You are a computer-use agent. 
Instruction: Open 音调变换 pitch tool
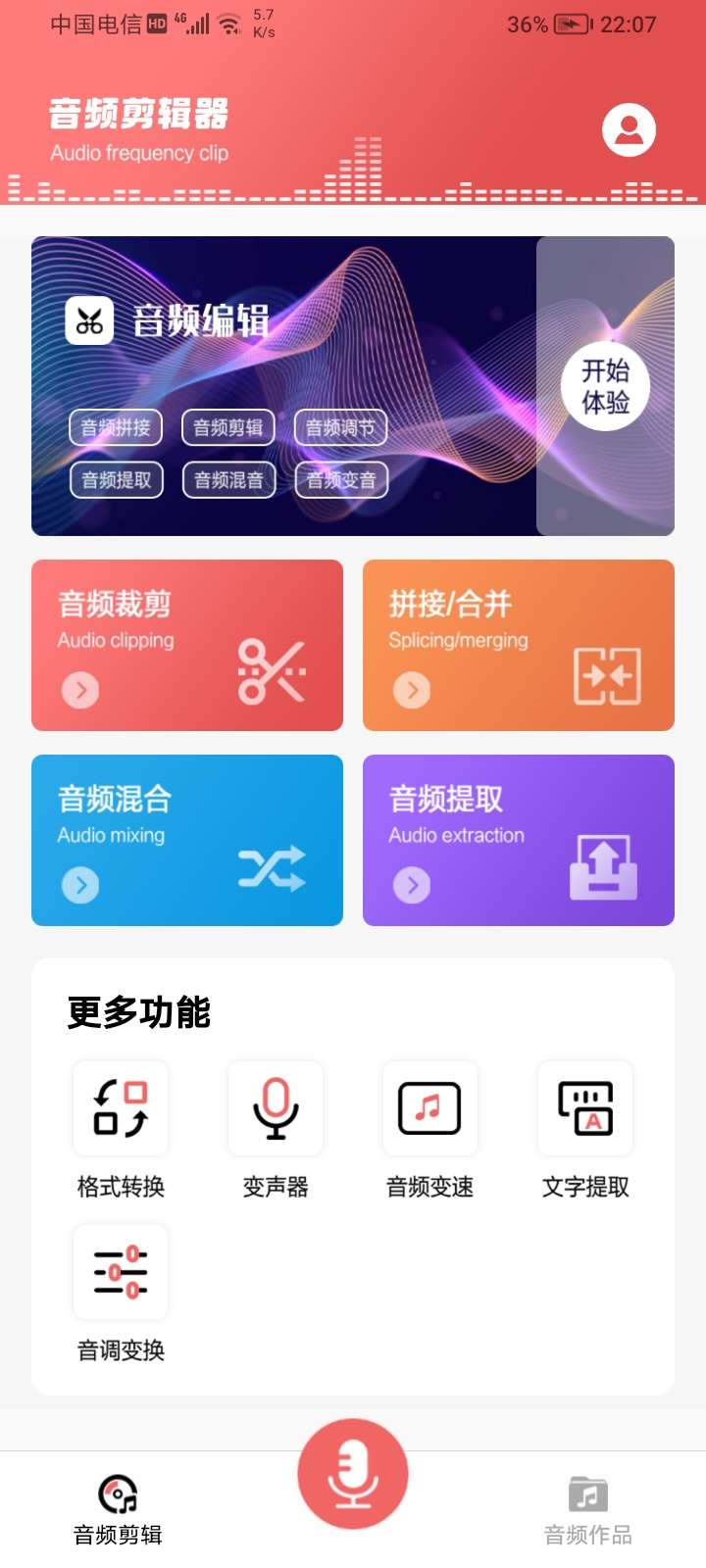click(x=121, y=1293)
